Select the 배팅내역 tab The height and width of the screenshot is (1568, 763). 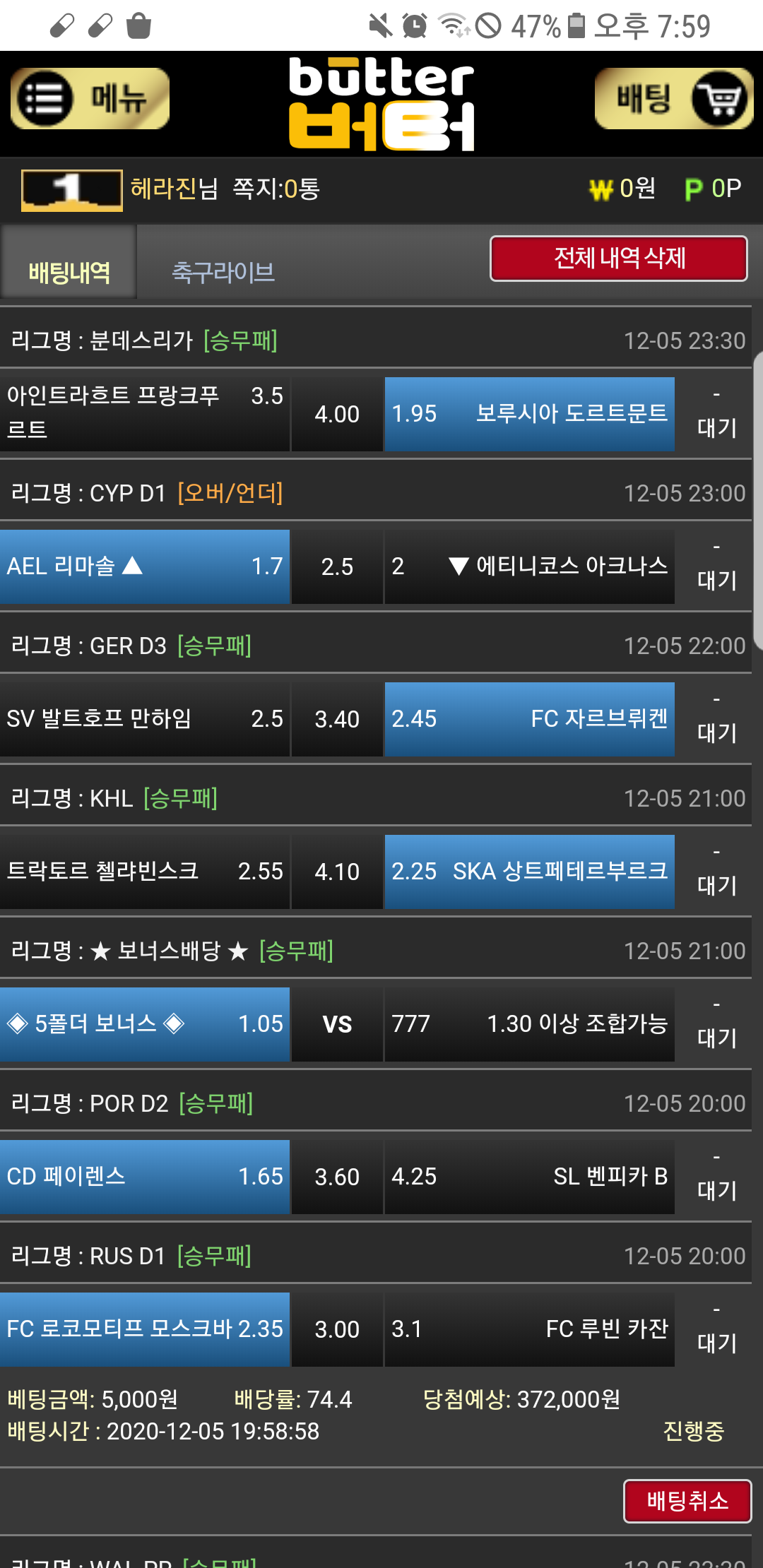(x=69, y=272)
